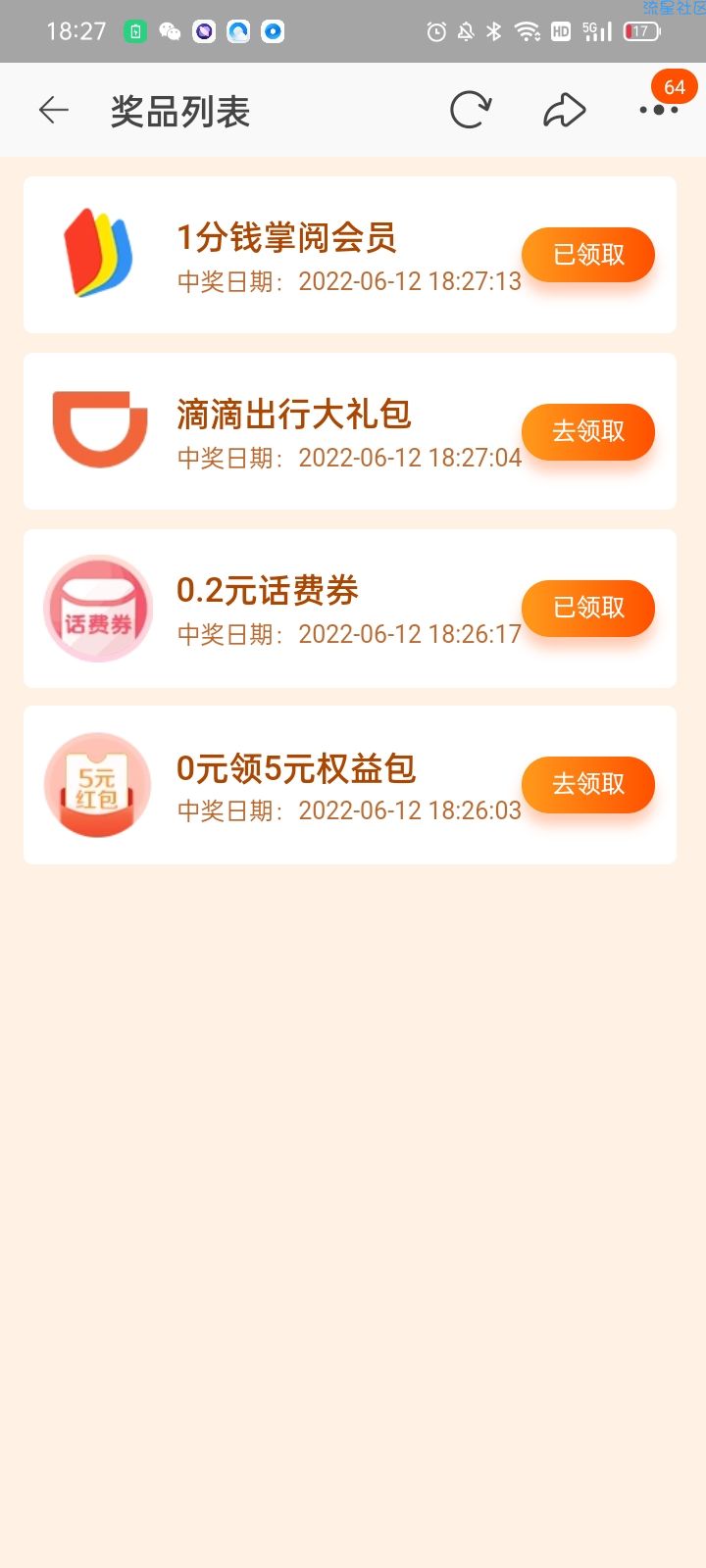Open the three-dot overflow menu
This screenshot has height=1568, width=706.
point(659,110)
